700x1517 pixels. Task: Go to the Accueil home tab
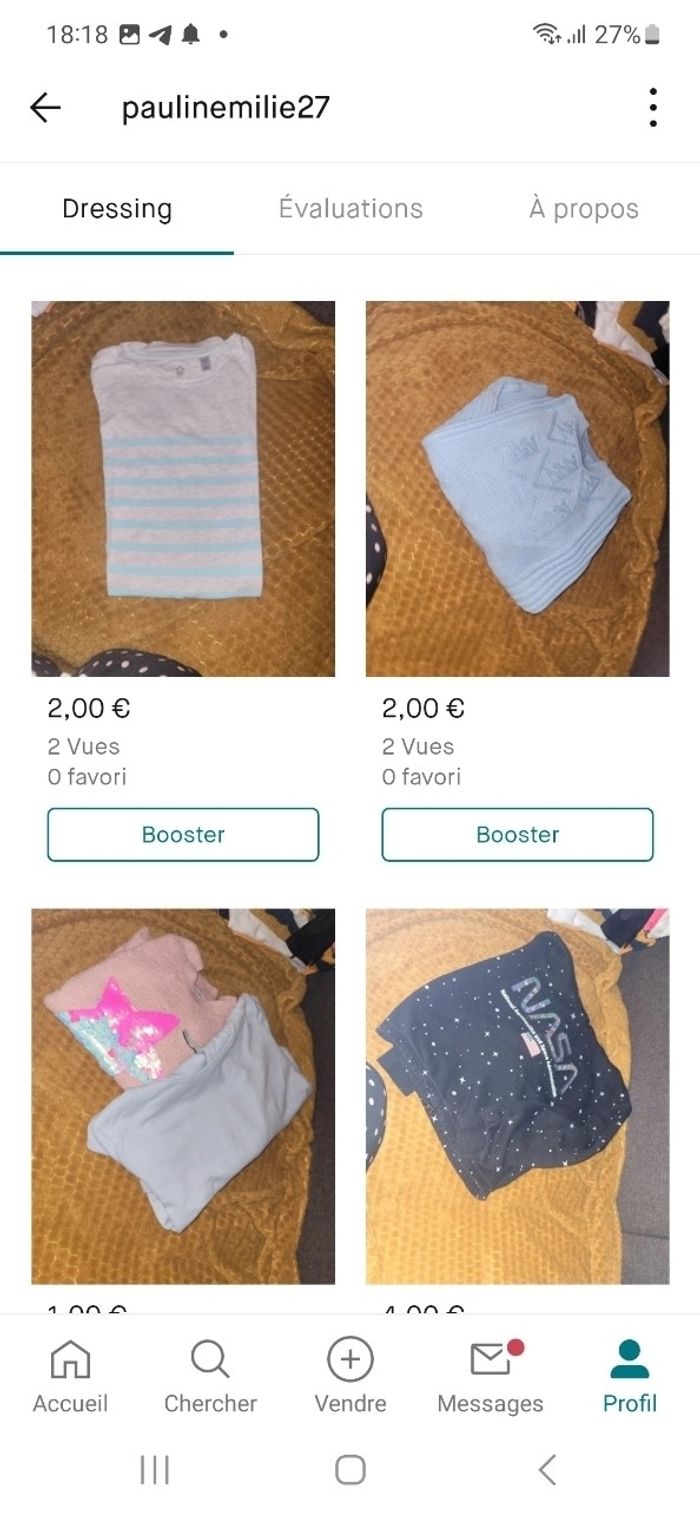click(70, 1377)
